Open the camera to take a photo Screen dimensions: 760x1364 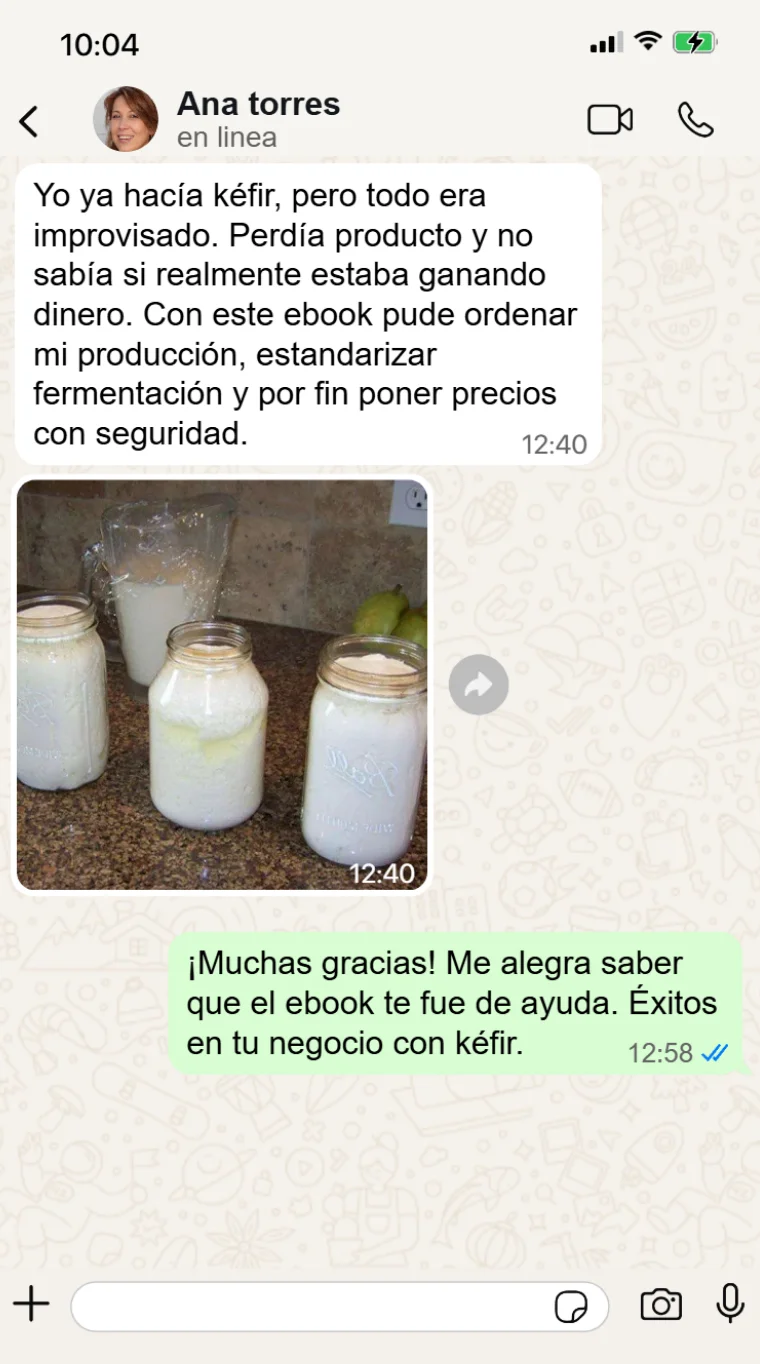point(662,1304)
